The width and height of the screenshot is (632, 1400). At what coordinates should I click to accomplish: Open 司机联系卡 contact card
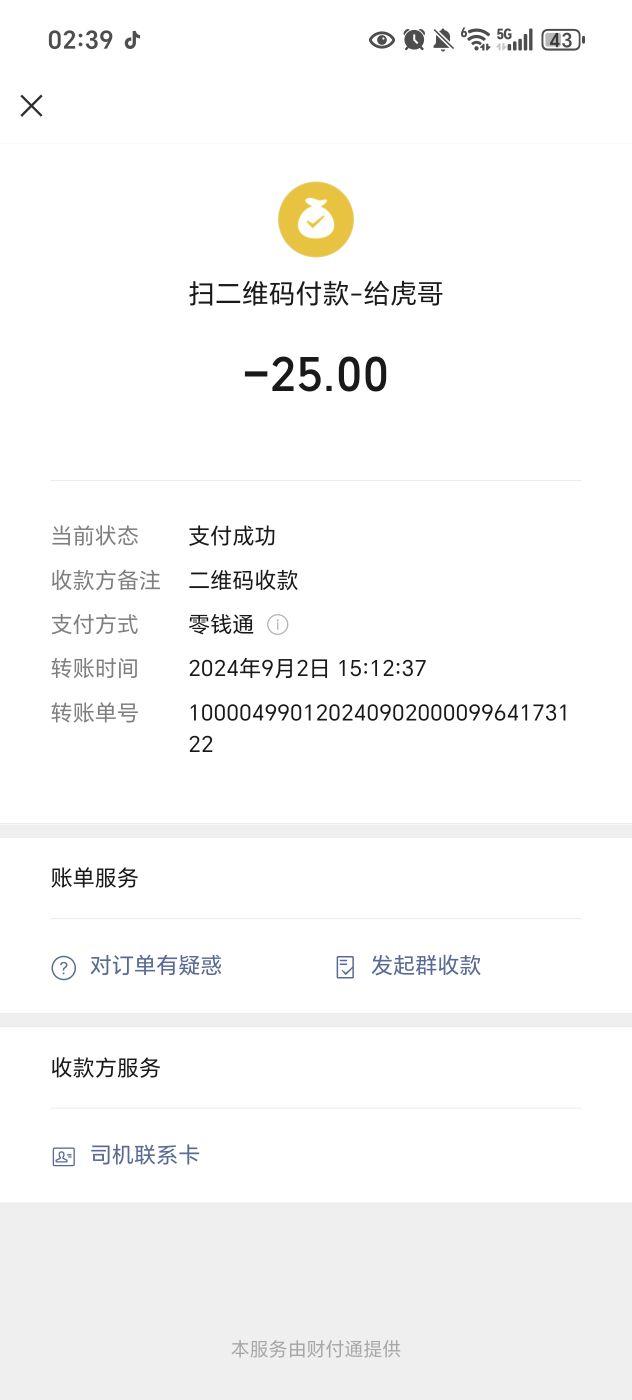126,1156
